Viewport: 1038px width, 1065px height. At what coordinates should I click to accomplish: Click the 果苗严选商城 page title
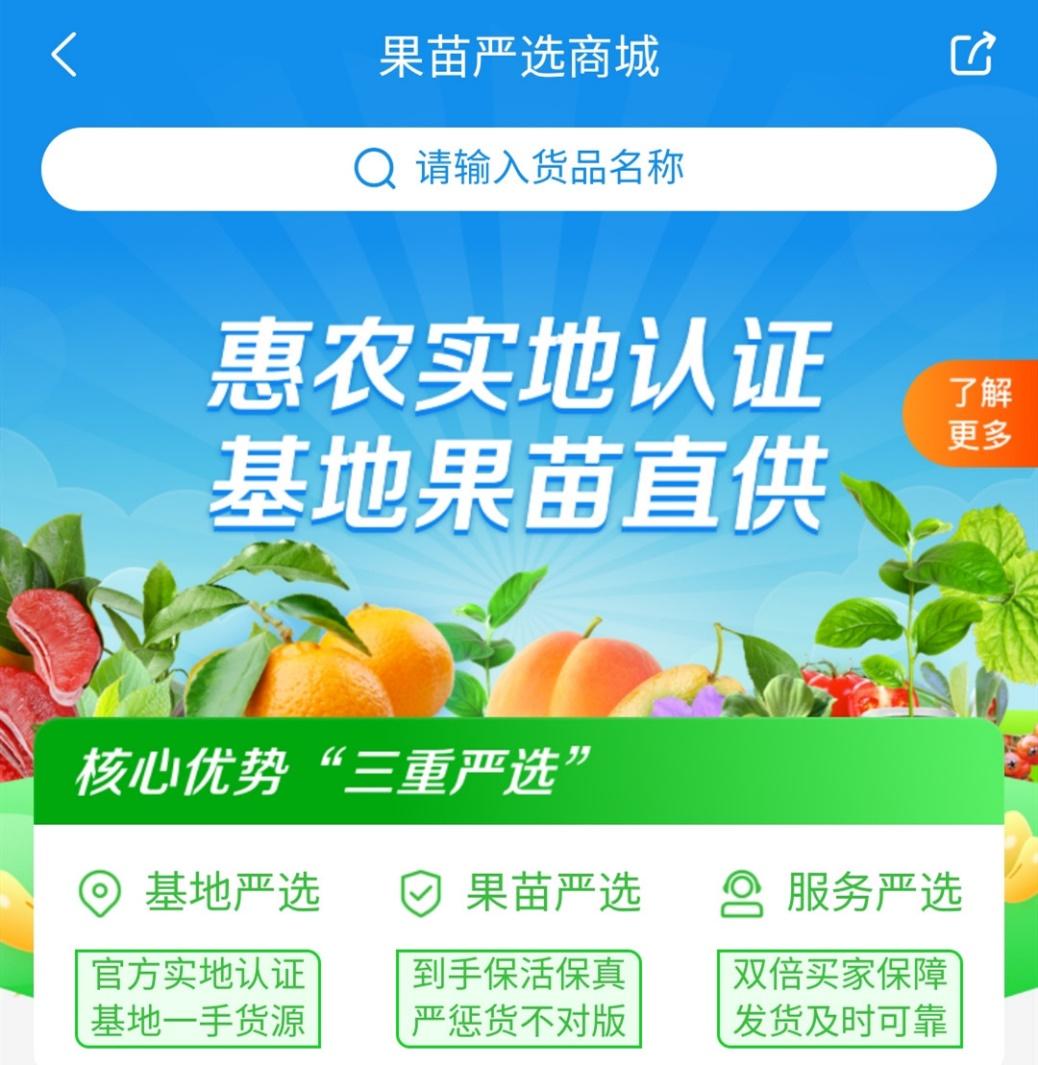pos(519,55)
